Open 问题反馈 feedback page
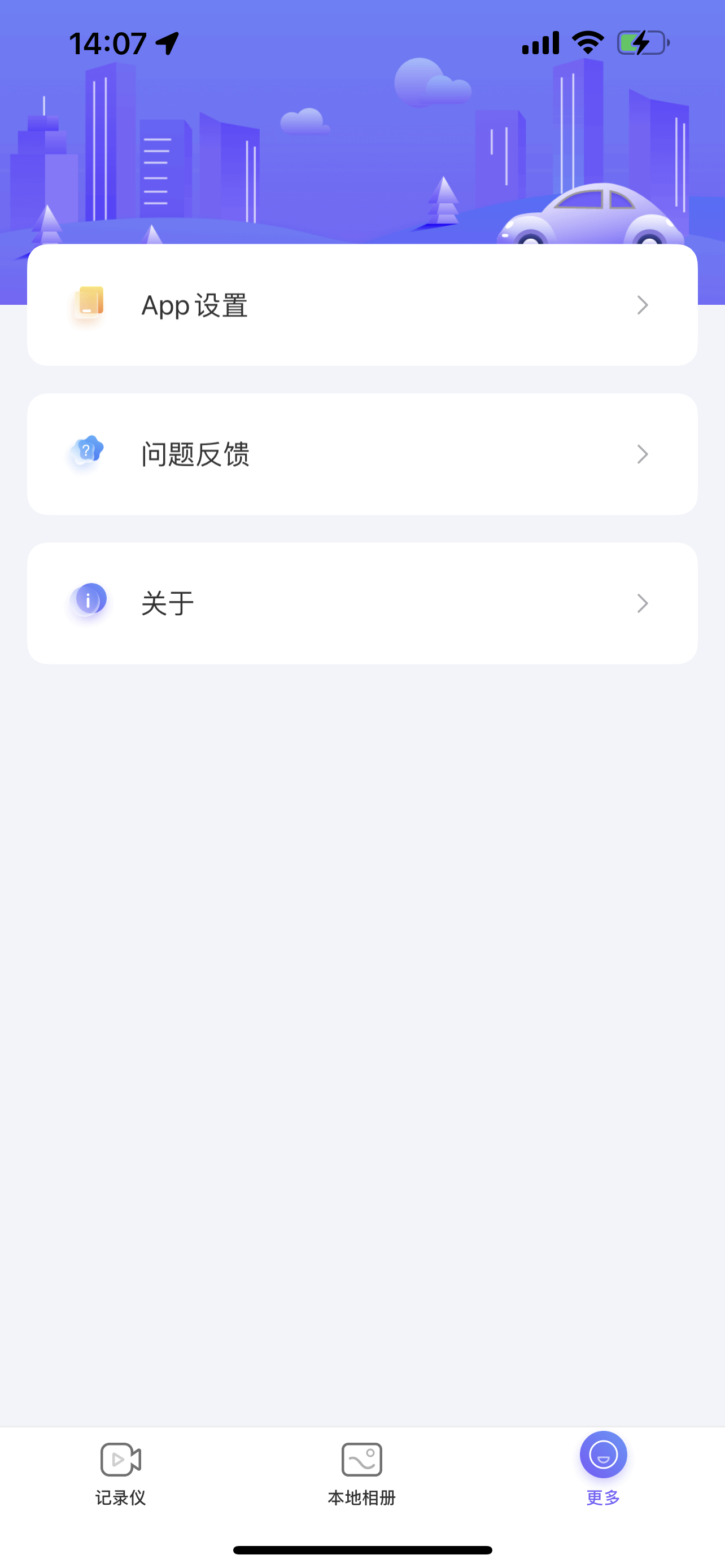 click(x=362, y=454)
